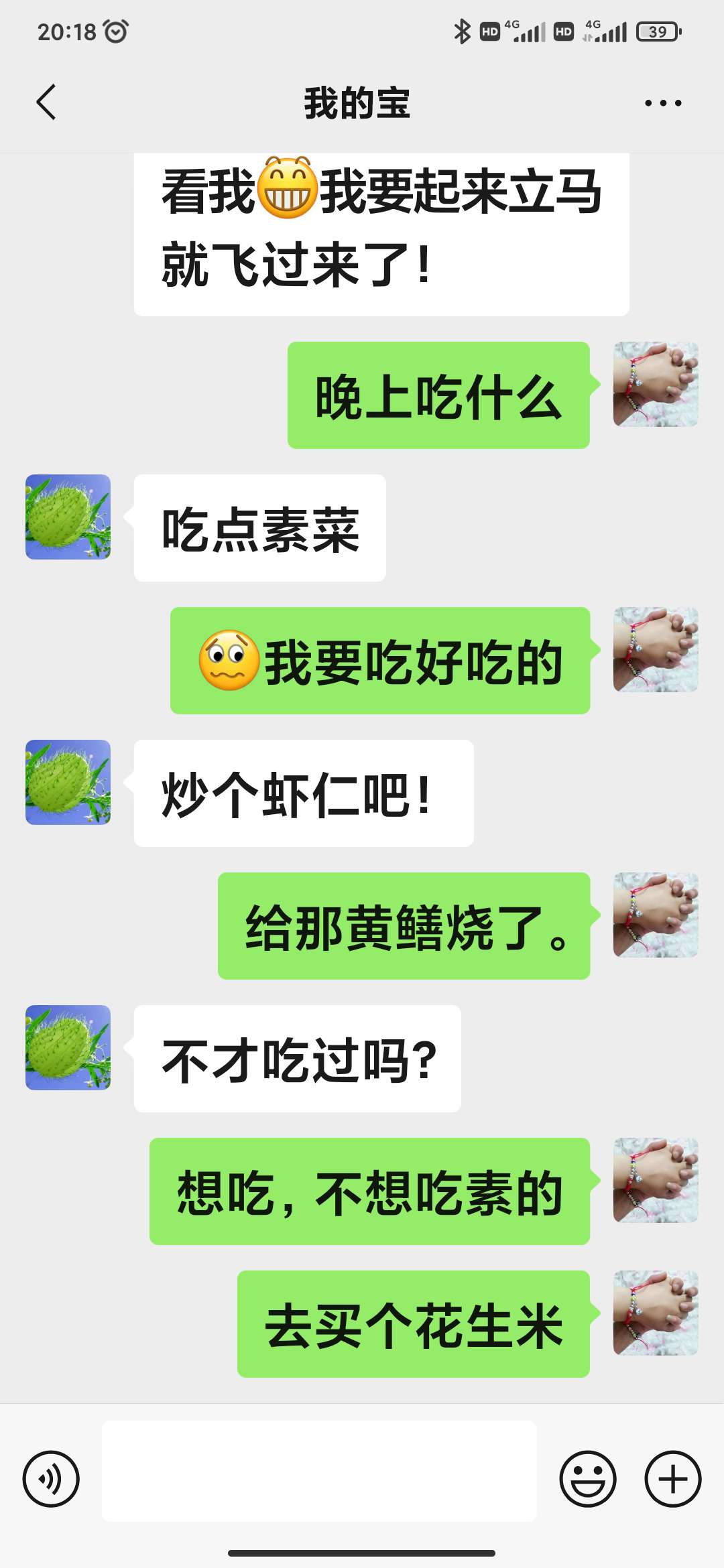This screenshot has width=724, height=1568.
Task: Open the three-dot chat options menu
Action: (662, 103)
